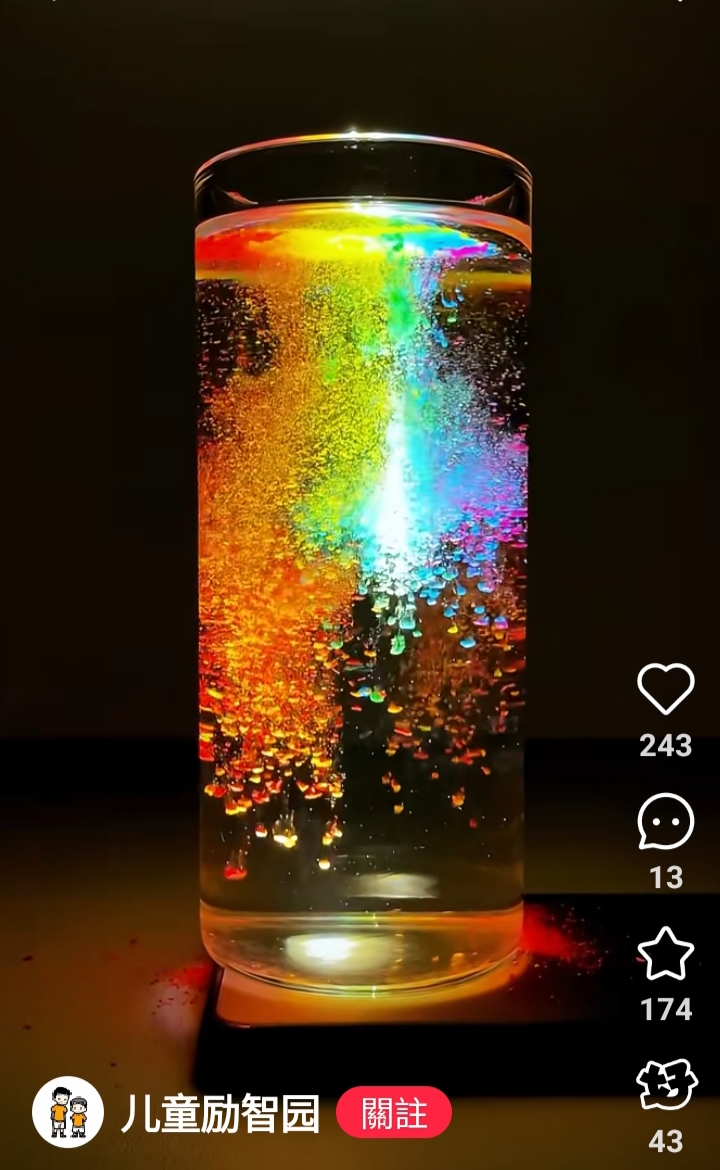Follow with the red 關註 button
The height and width of the screenshot is (1170, 720).
(x=394, y=1113)
